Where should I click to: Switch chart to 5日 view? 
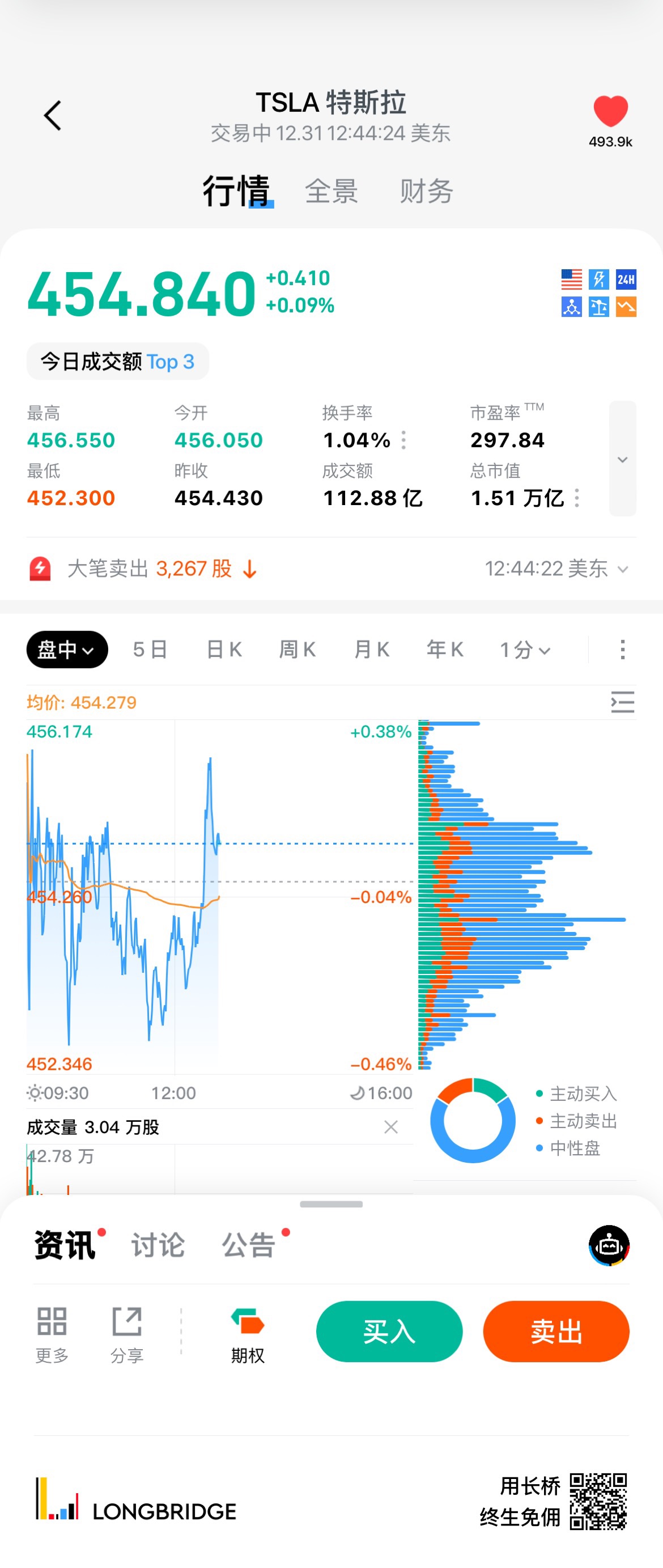(150, 650)
